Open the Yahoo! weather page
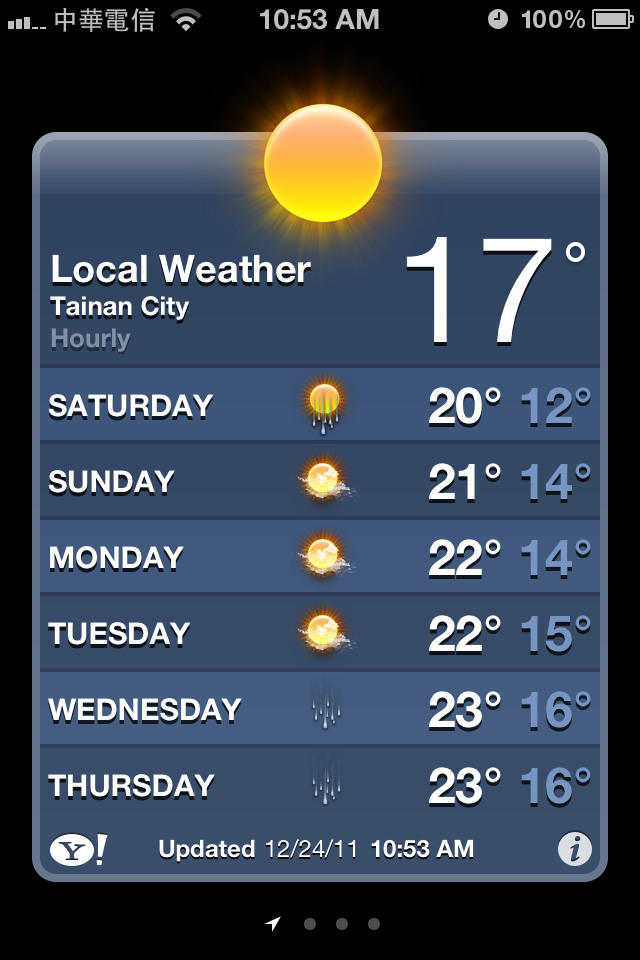This screenshot has width=640, height=960. point(78,850)
